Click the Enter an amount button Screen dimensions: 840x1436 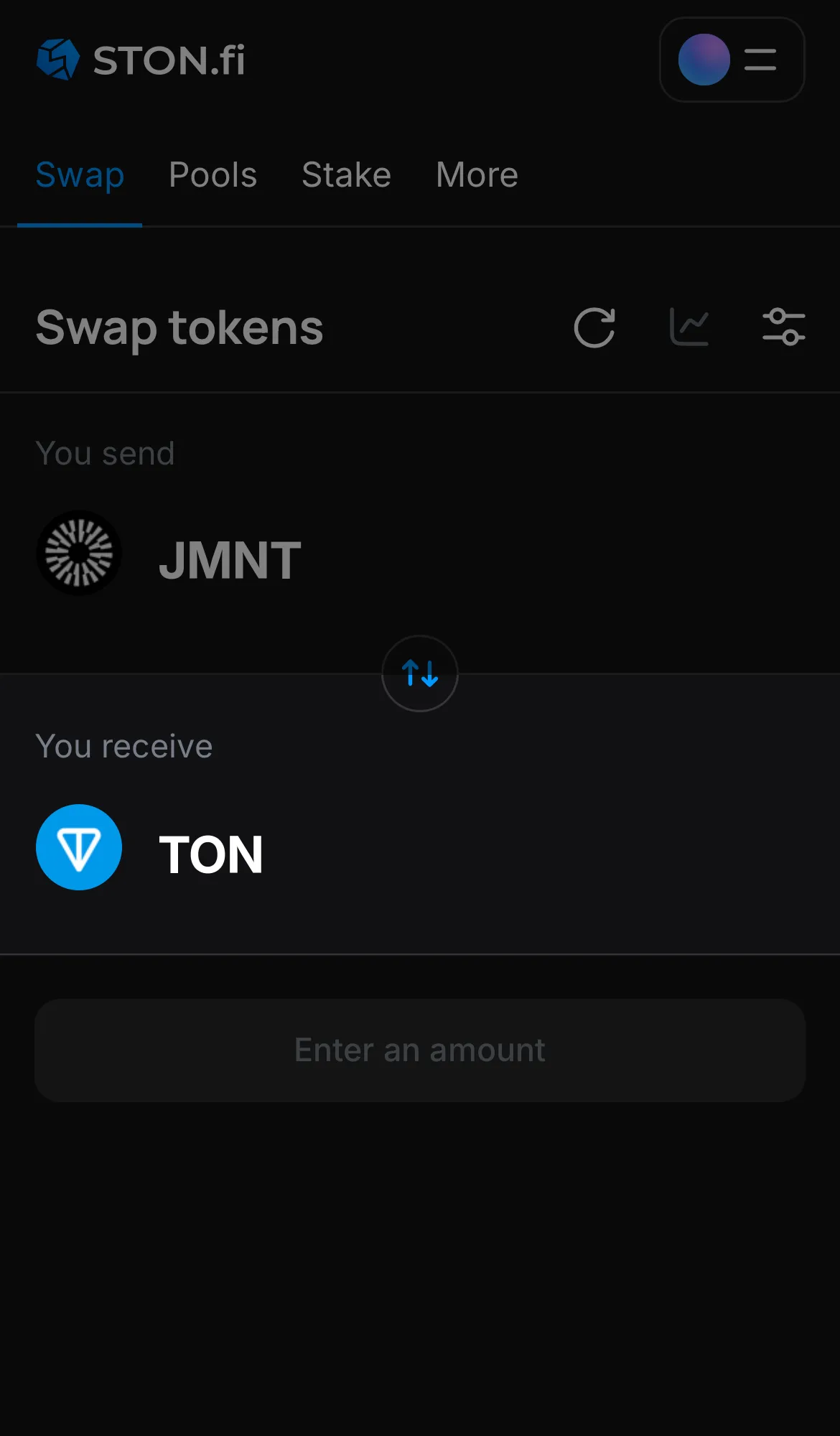[419, 1050]
